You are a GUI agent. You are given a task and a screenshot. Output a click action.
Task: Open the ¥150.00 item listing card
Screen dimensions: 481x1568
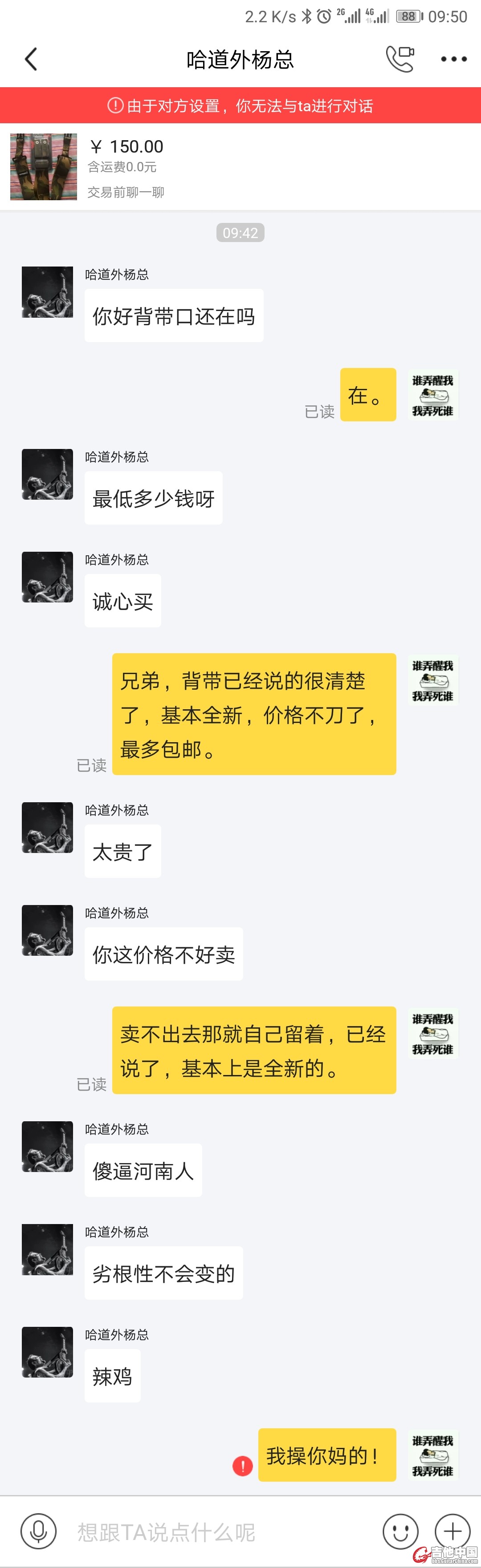240,167
